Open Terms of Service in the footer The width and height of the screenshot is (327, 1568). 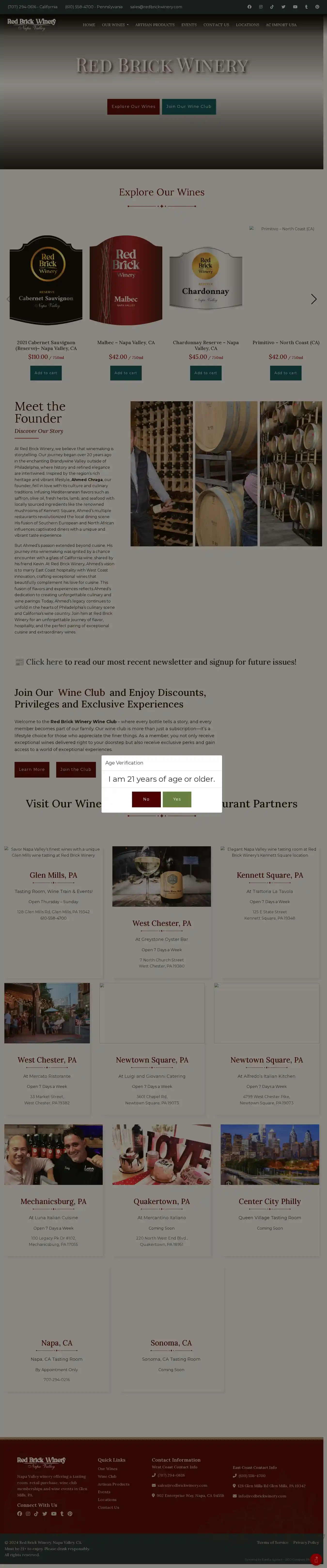[x=272, y=1542]
